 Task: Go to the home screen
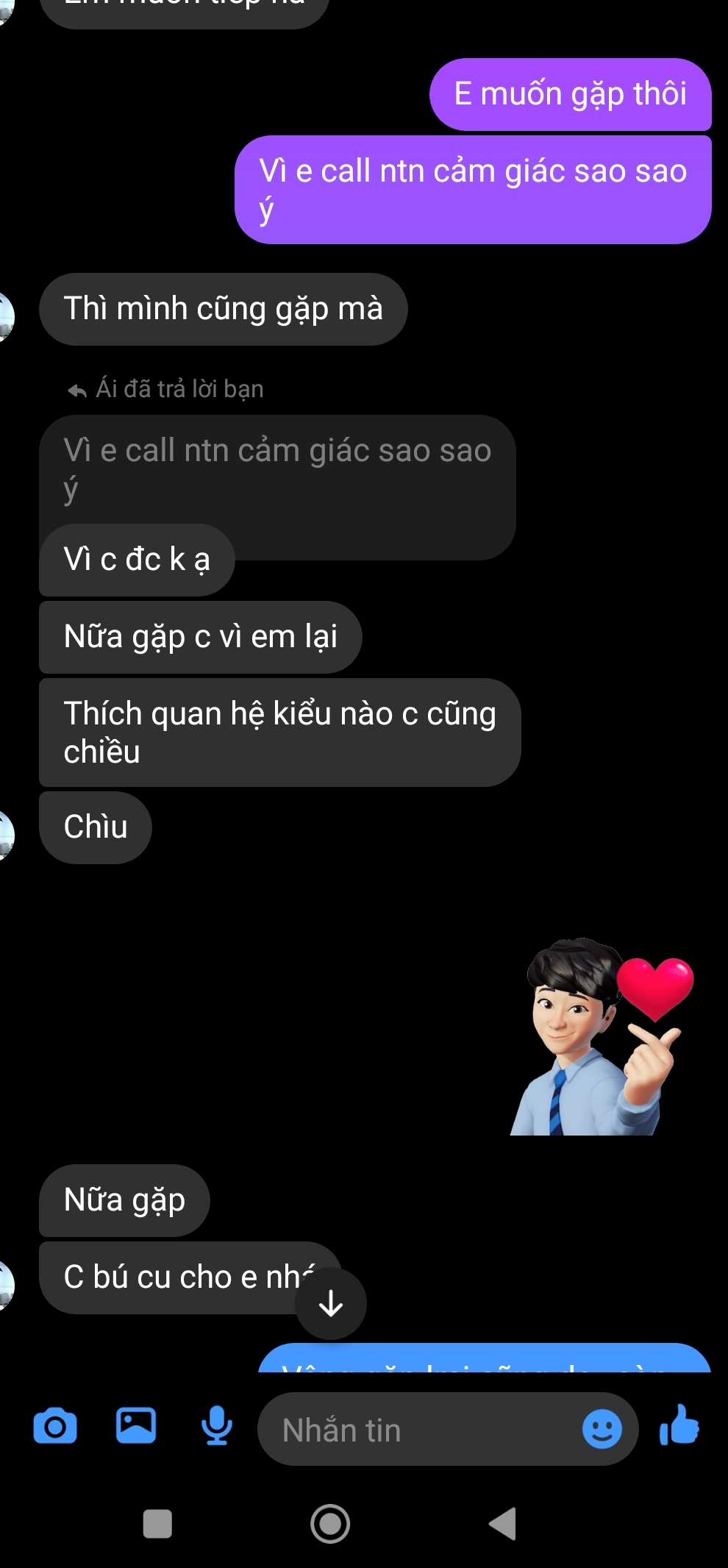[x=330, y=1524]
